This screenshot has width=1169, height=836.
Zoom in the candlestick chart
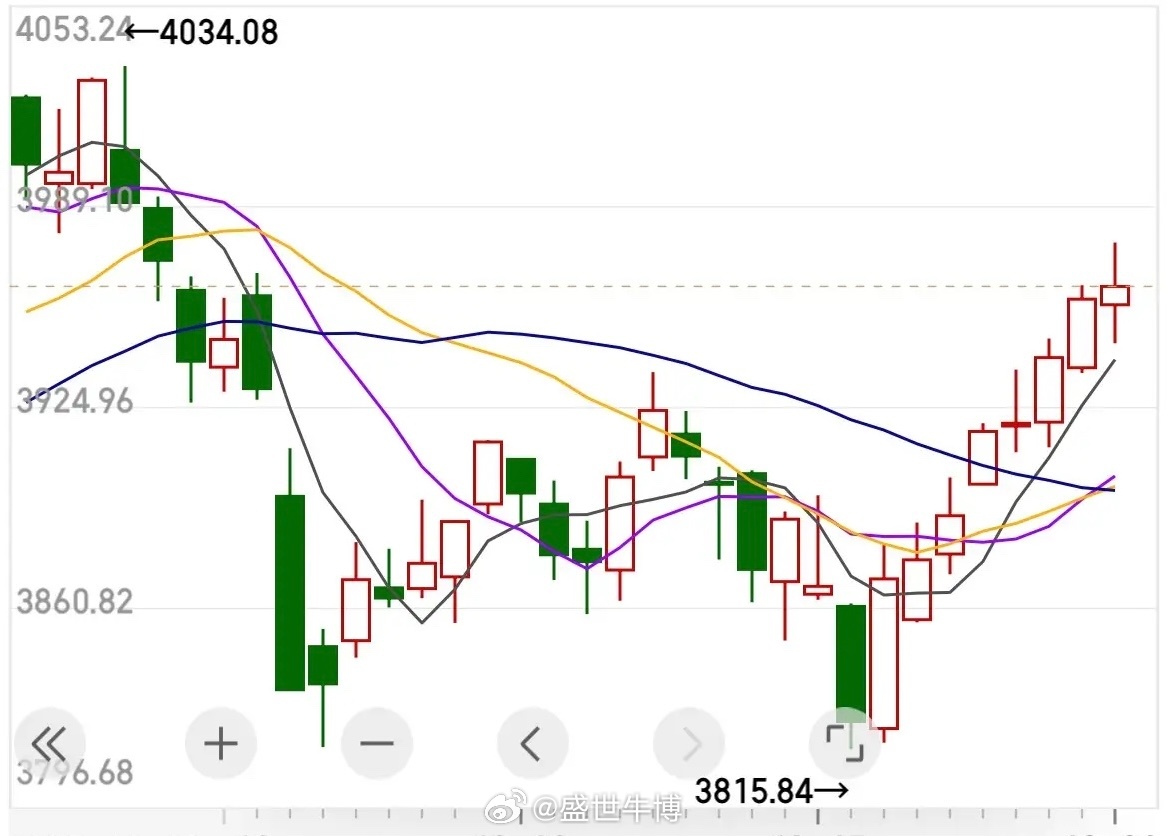[221, 743]
